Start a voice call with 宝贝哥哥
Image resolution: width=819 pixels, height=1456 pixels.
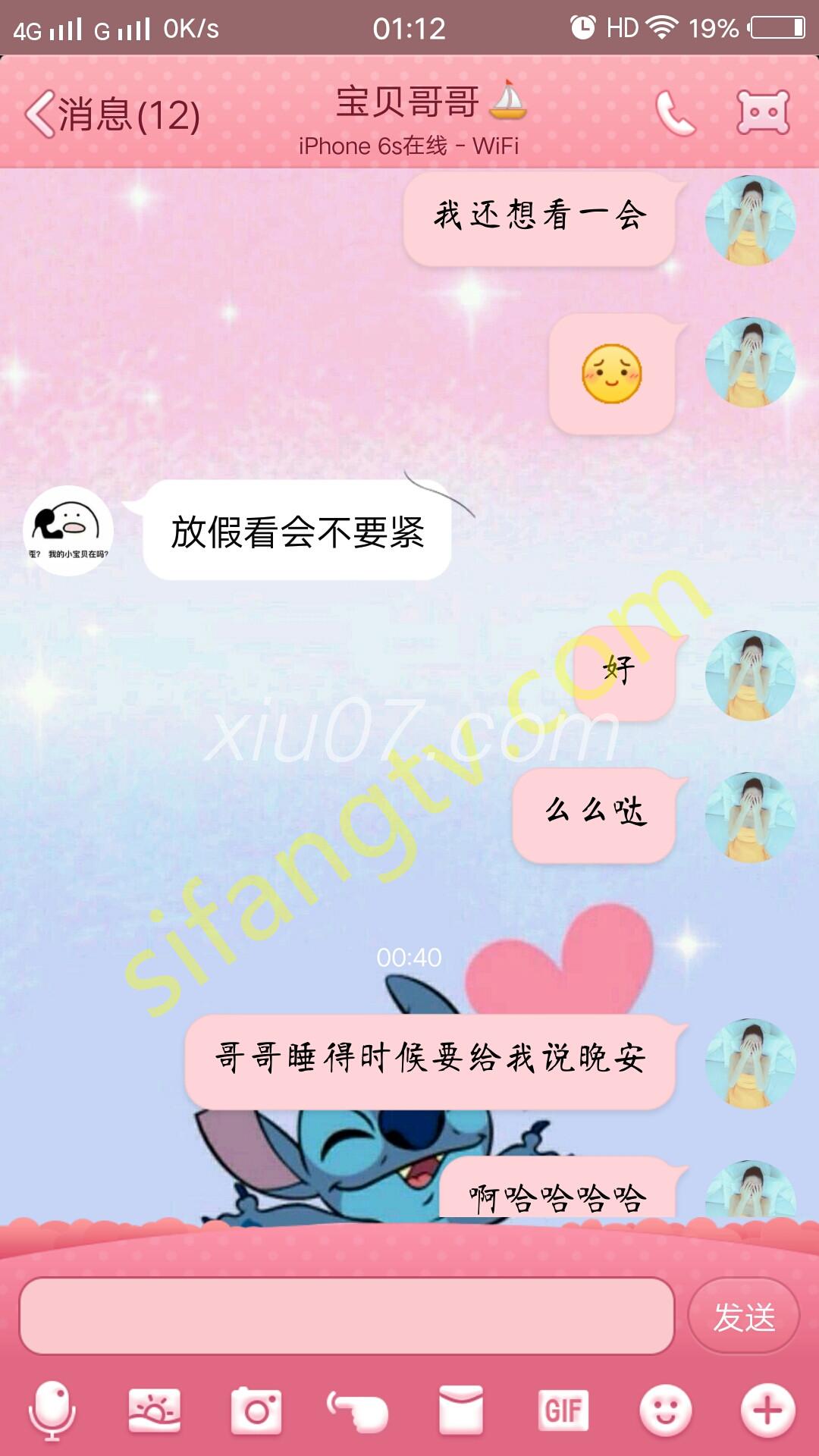point(674,114)
